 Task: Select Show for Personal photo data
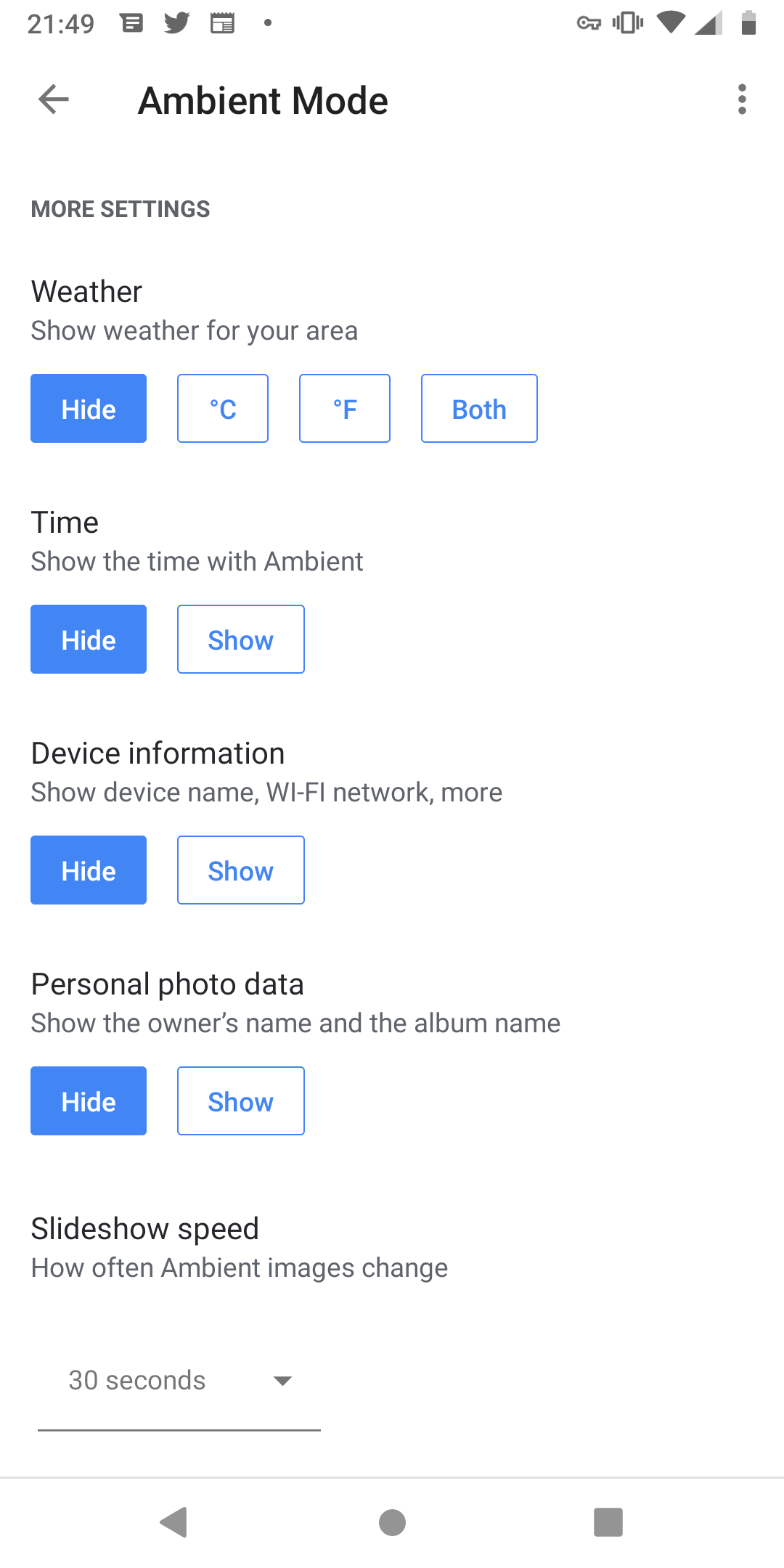[x=240, y=1101]
